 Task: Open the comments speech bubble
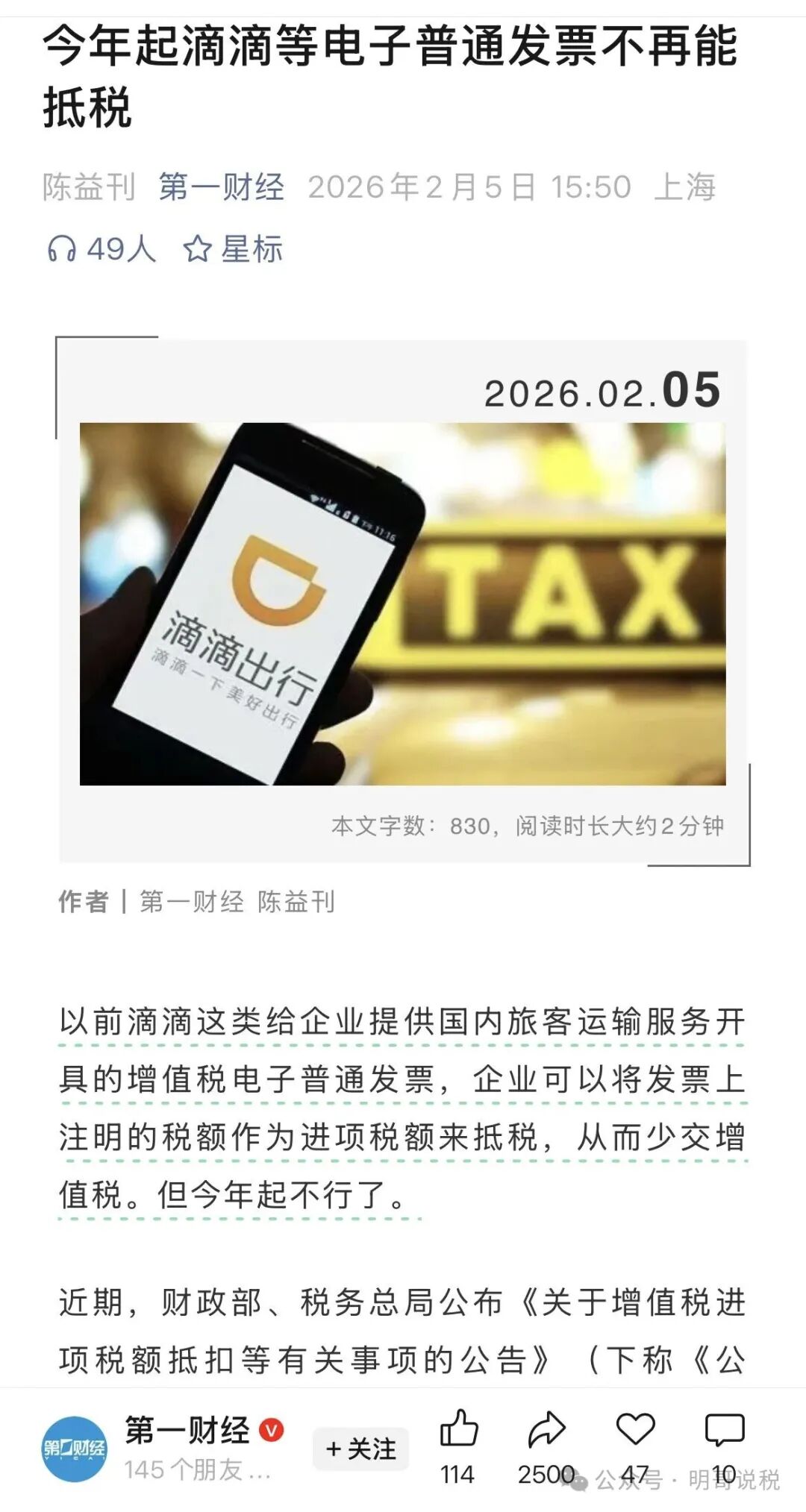coord(724,1429)
